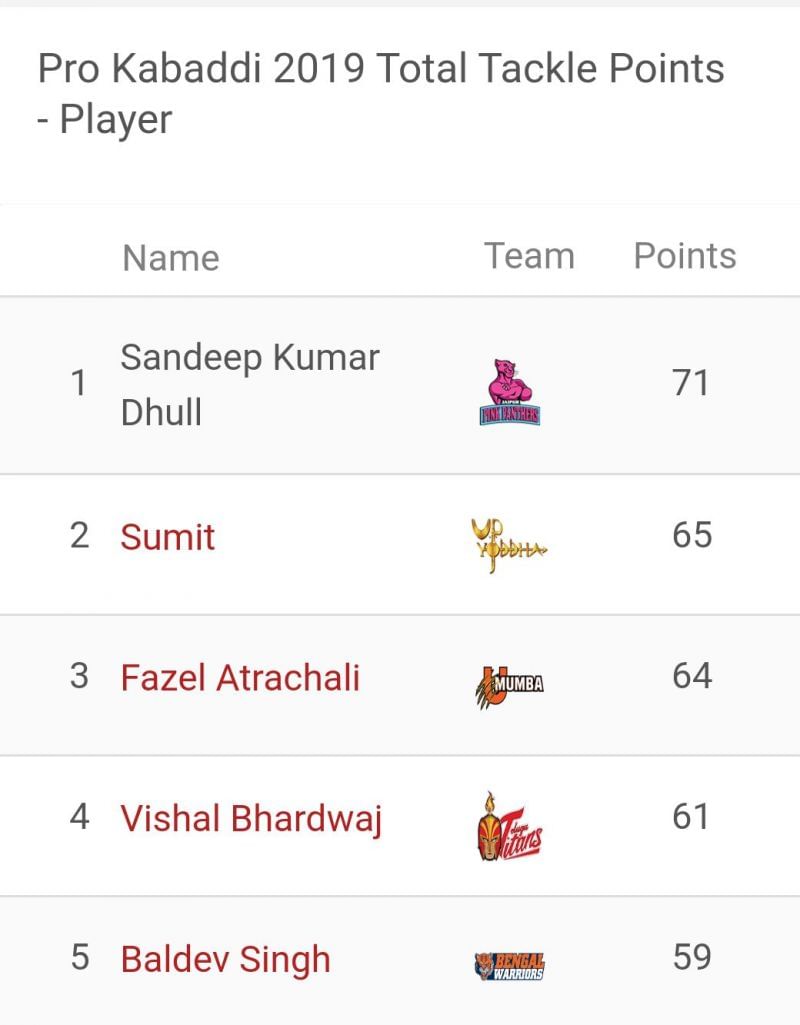Open Sumit's player profile link
Viewport: 800px width, 1025px height.
[x=168, y=537]
